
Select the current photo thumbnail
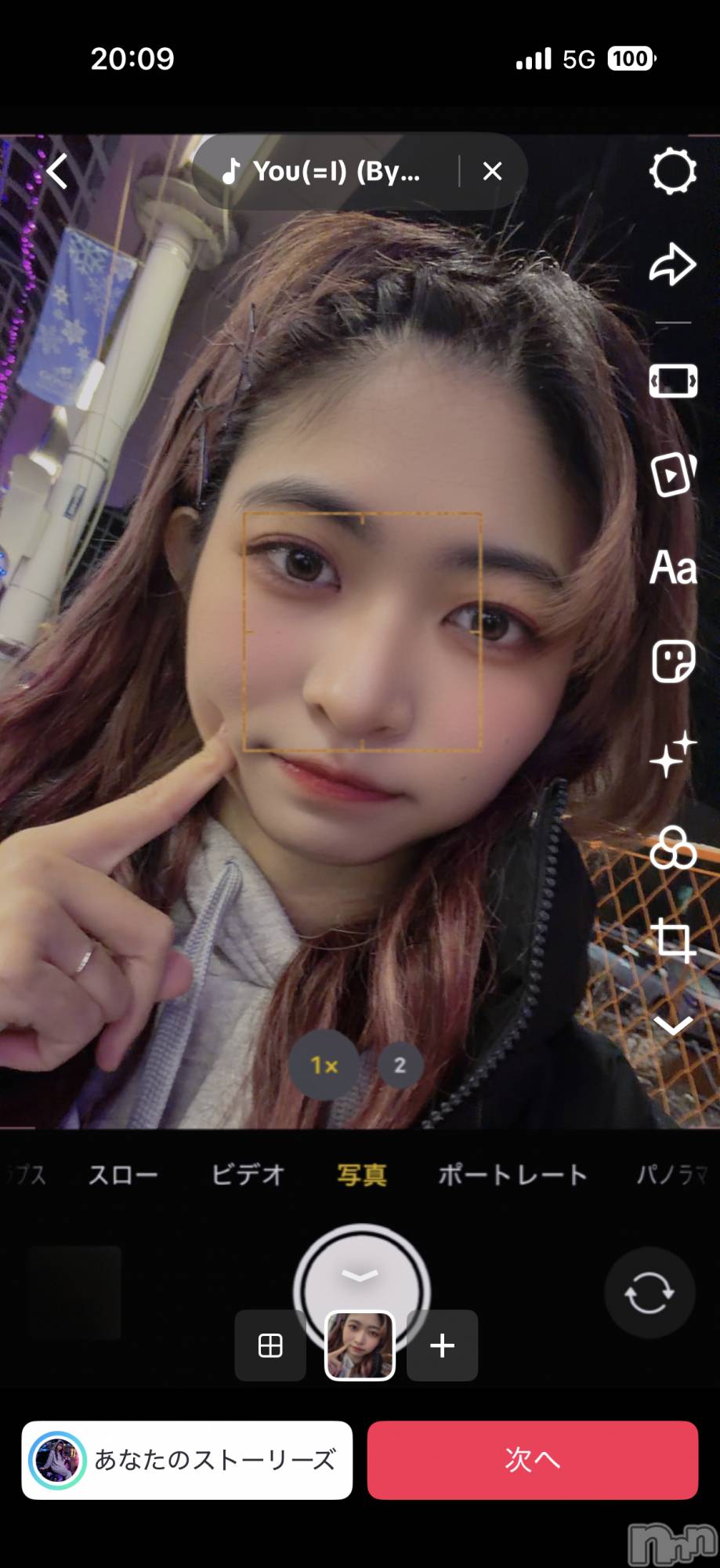coord(360,1345)
